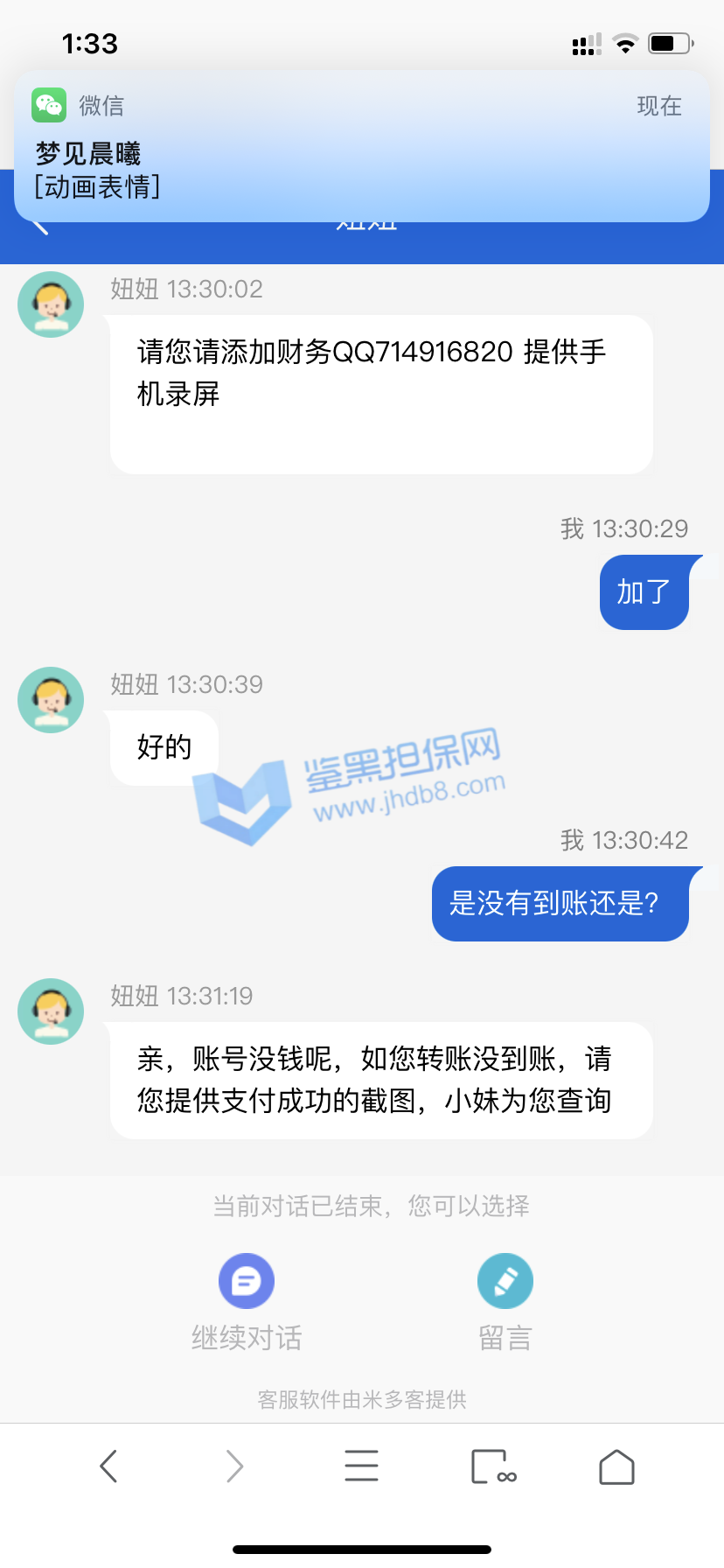Viewport: 724px width, 1568px height.
Task: Go to the browser home page
Action: point(616,1466)
